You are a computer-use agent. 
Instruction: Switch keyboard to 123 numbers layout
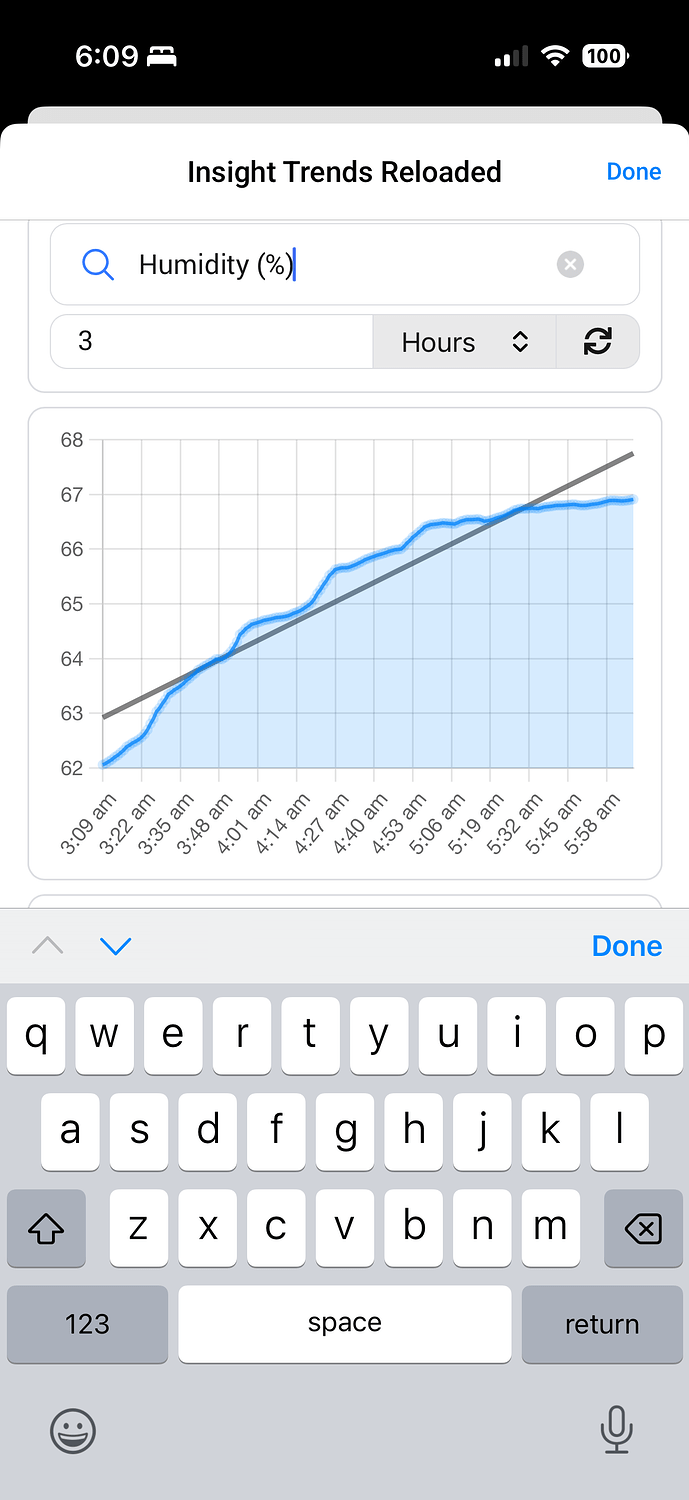pos(87,1324)
